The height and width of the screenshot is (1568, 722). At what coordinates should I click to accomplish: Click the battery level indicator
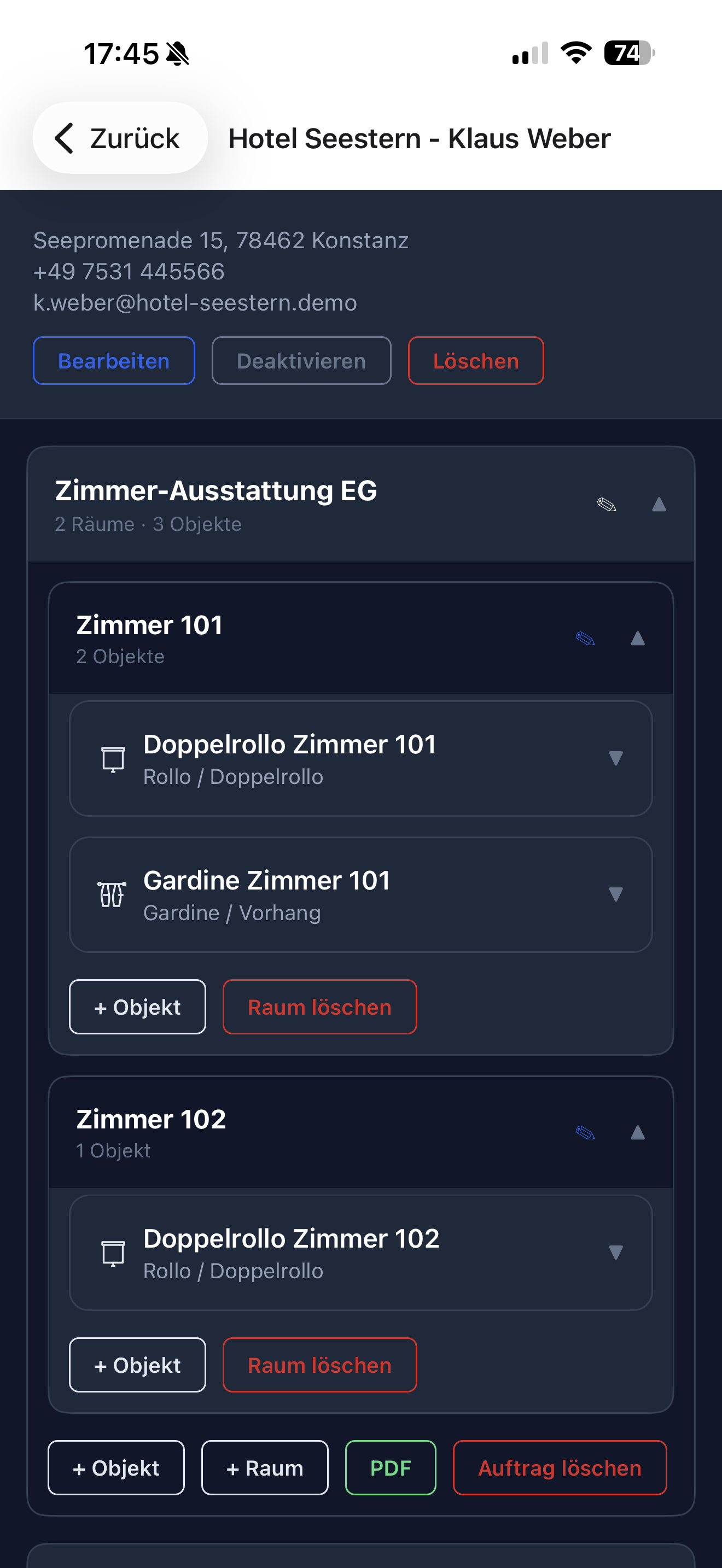627,53
